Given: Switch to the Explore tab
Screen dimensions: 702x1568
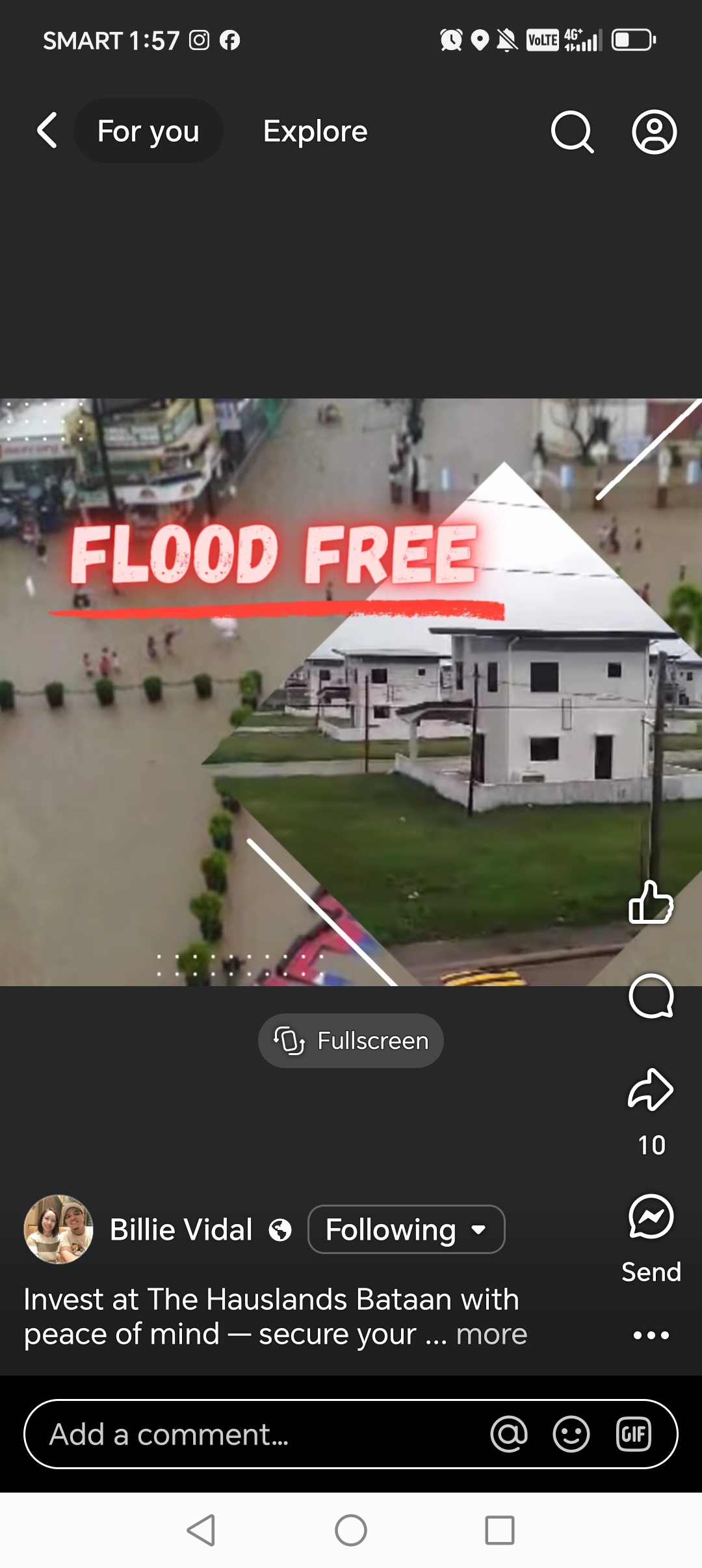Looking at the screenshot, I should pyautogui.click(x=315, y=131).
